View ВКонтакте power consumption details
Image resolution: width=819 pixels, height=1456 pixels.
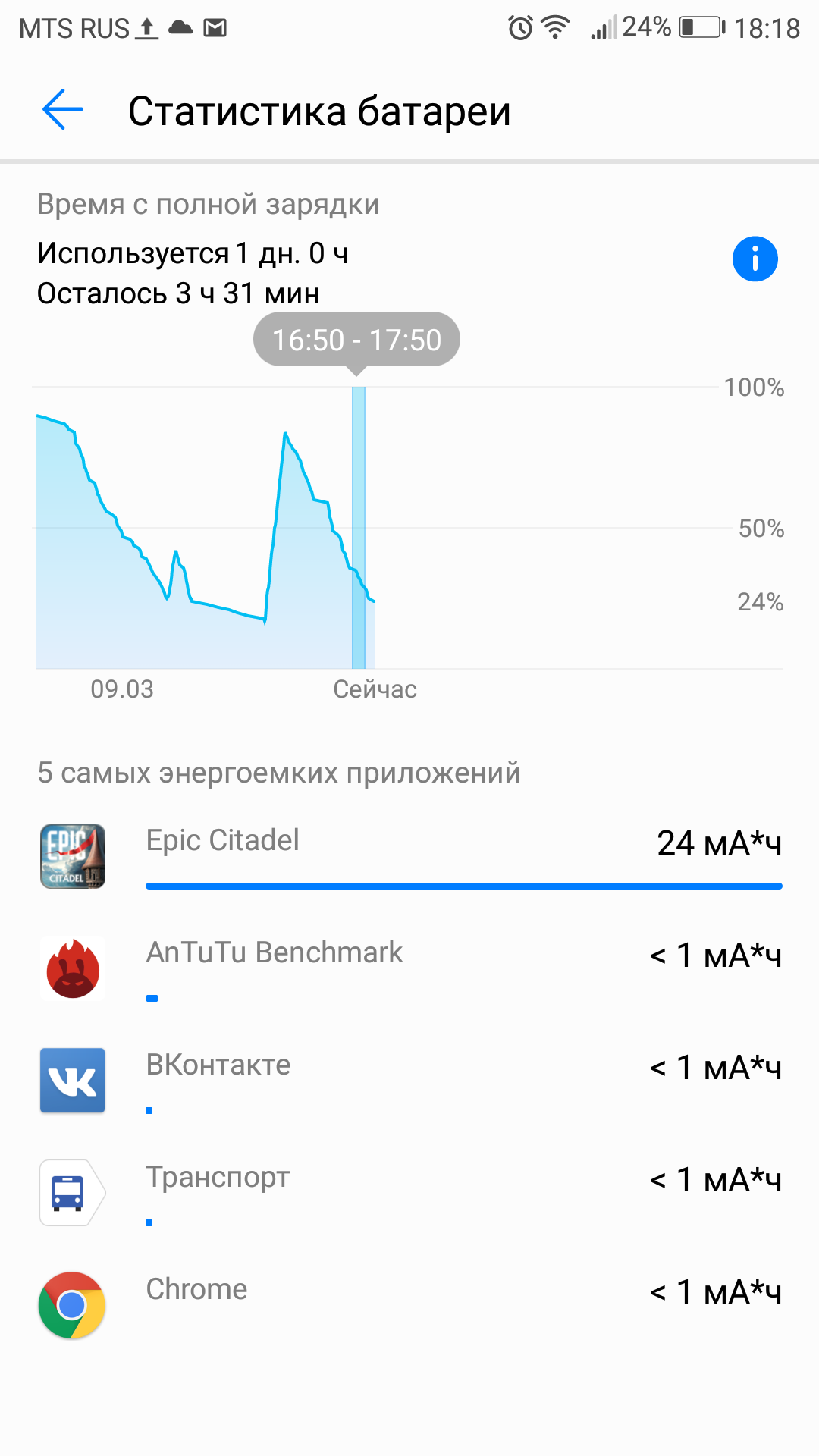409,1081
